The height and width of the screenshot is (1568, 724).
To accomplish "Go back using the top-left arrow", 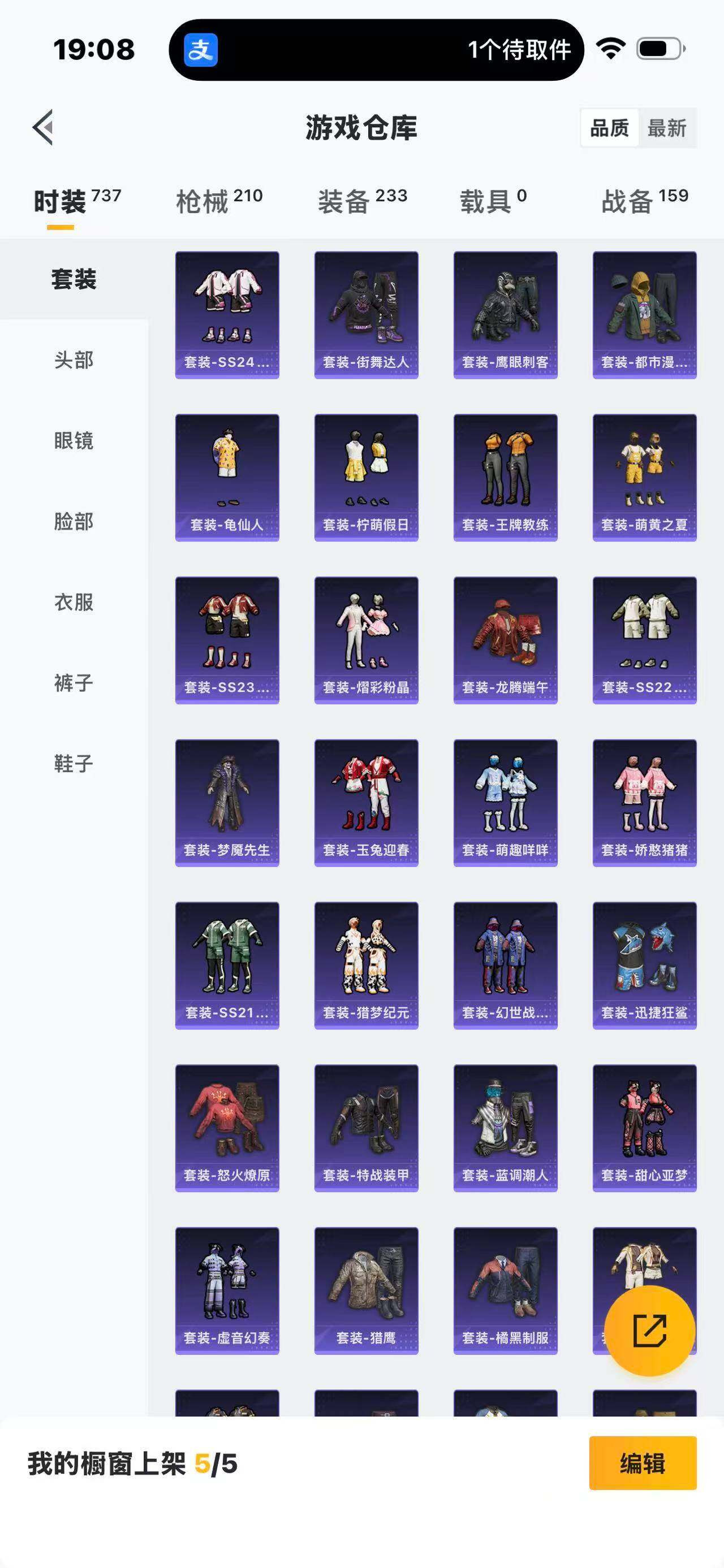I will tap(42, 128).
